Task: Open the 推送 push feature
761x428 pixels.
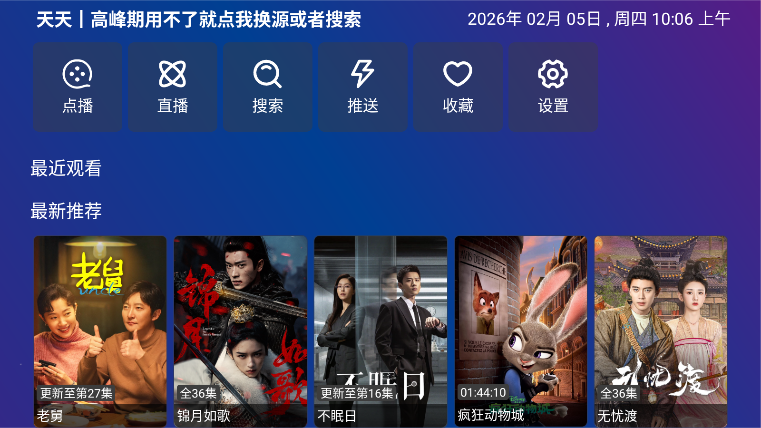Action: 363,86
